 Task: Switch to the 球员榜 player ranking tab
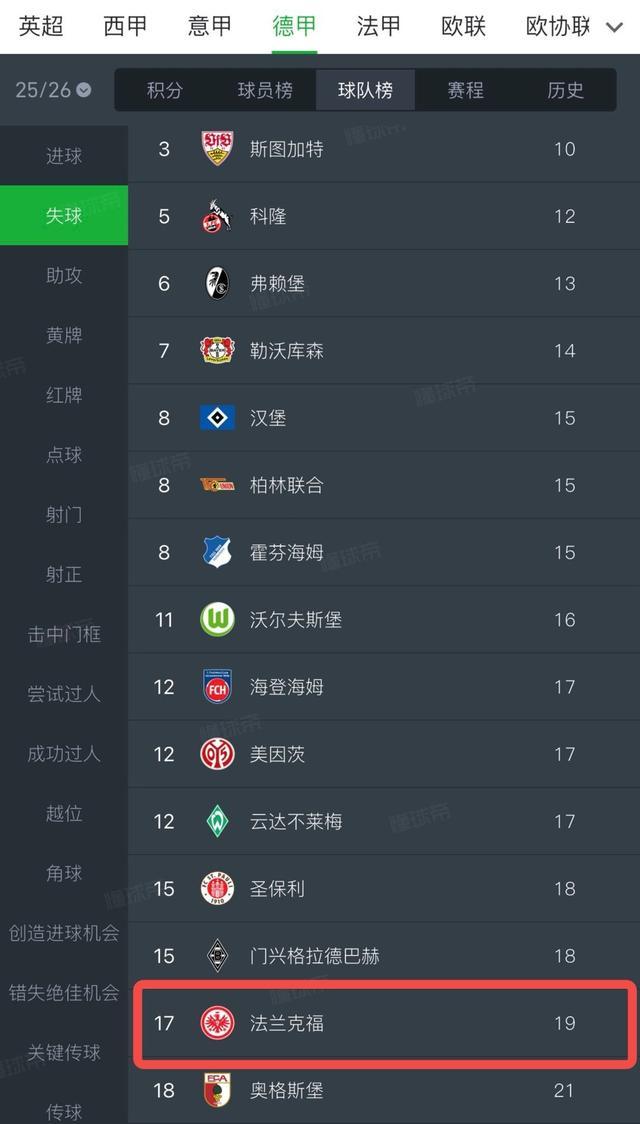pyautogui.click(x=265, y=90)
